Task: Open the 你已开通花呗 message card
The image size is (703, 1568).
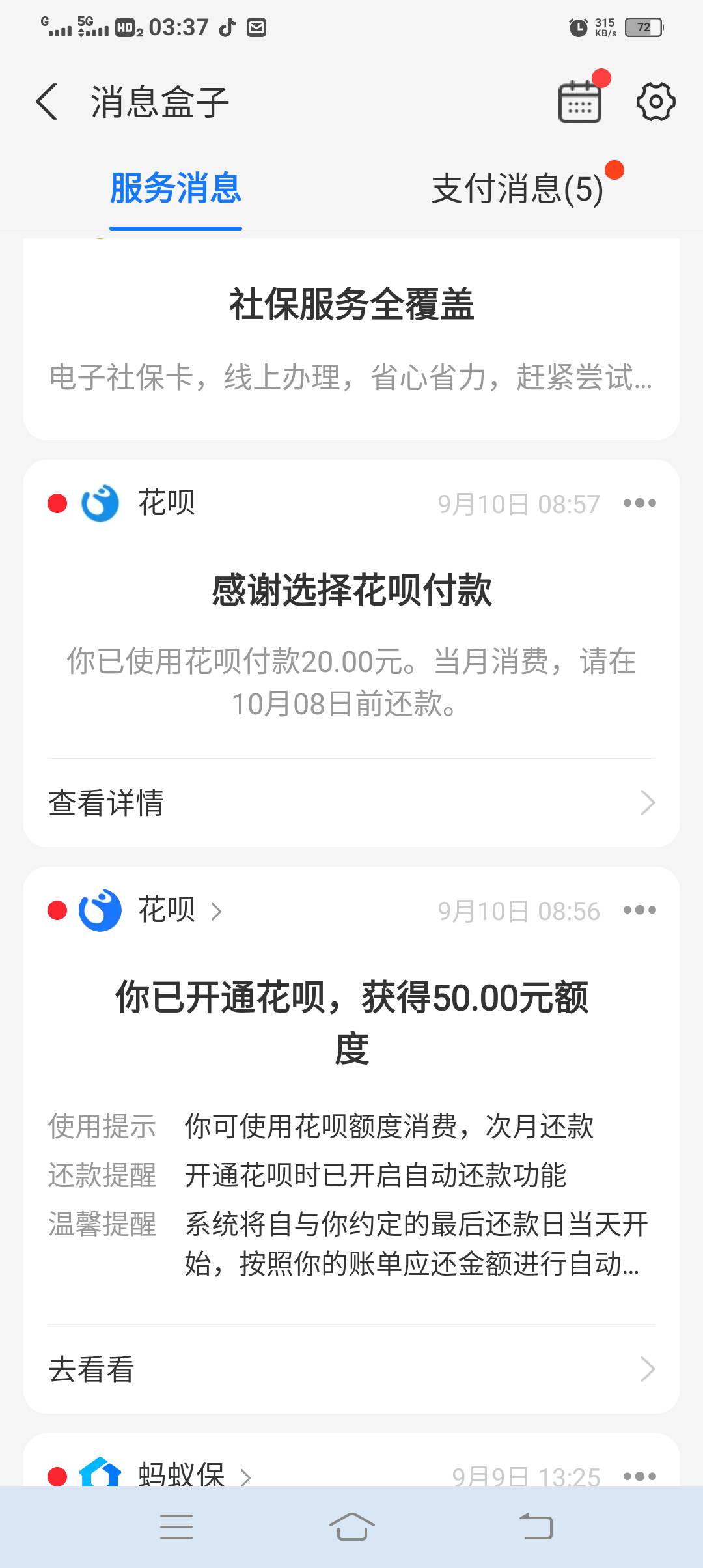Action: [351, 1107]
